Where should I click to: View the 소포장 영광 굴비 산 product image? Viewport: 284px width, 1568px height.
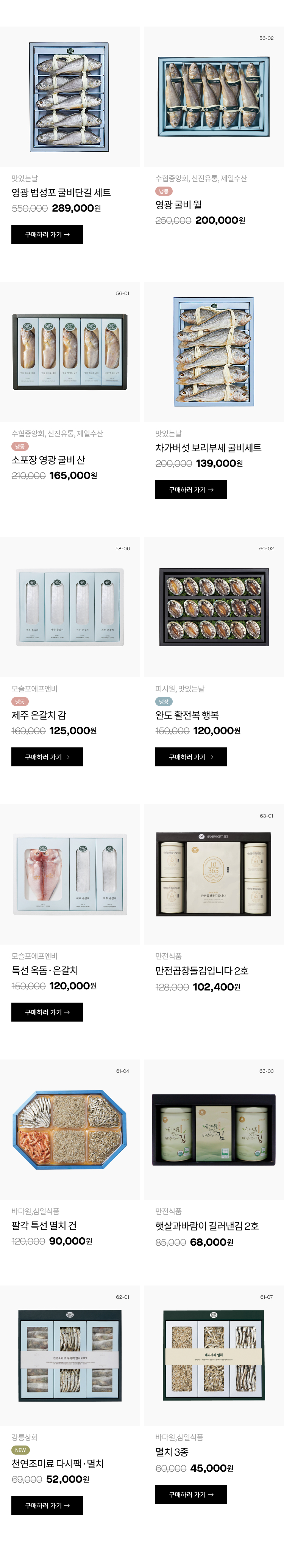70,352
